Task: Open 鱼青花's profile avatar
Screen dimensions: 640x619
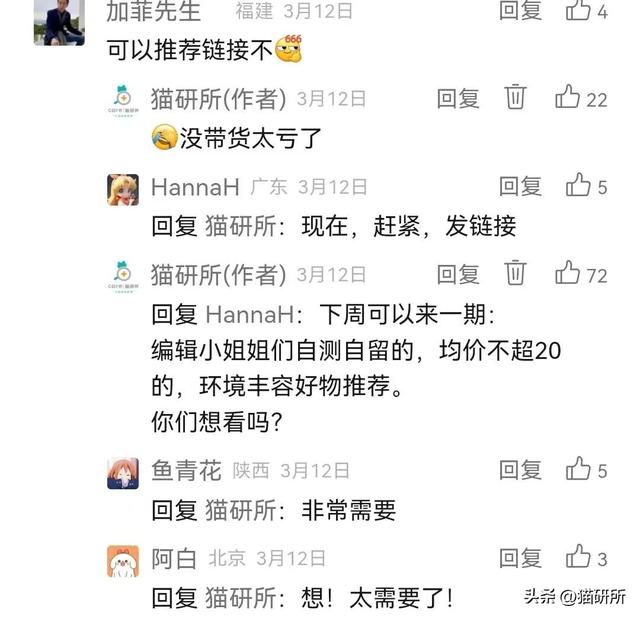Action: click(x=123, y=473)
